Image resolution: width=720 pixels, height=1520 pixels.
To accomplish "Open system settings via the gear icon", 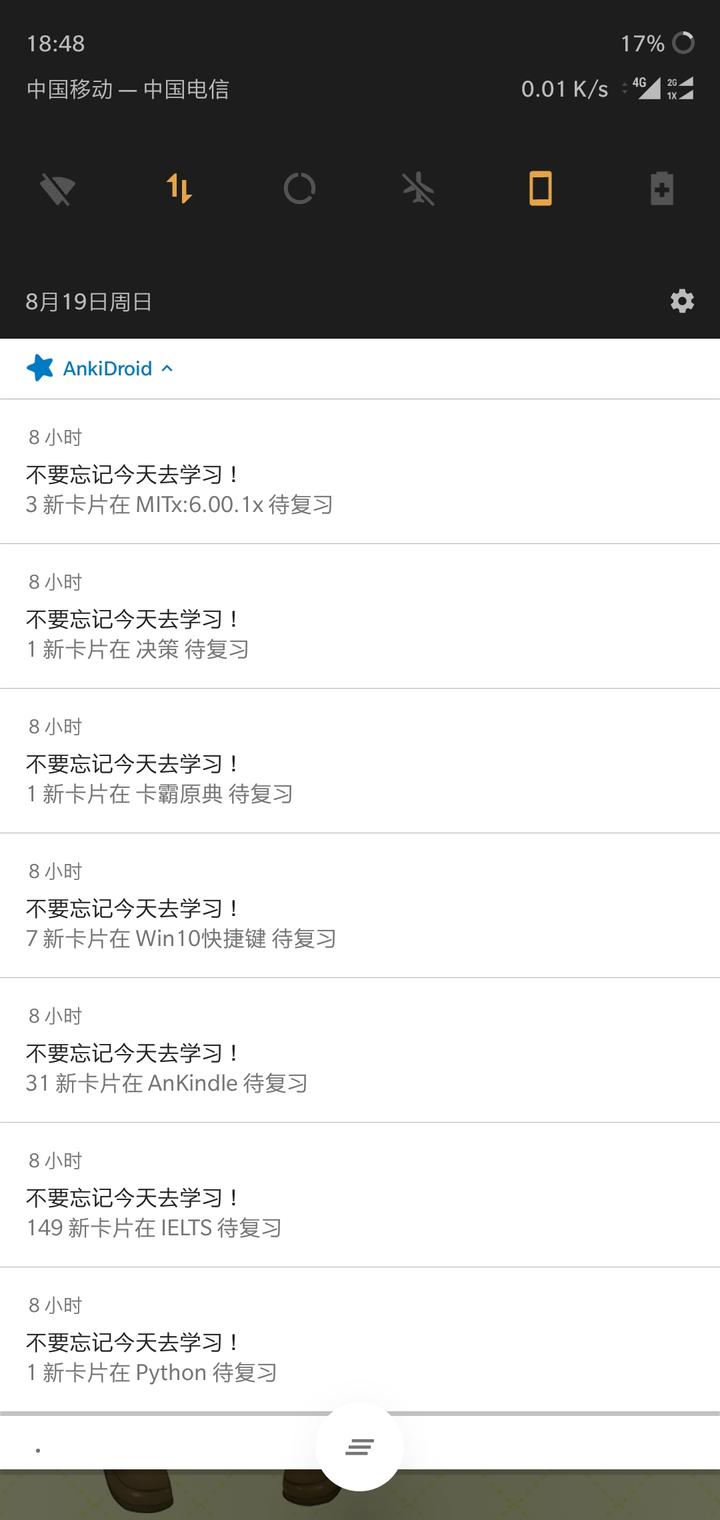I will (682, 301).
